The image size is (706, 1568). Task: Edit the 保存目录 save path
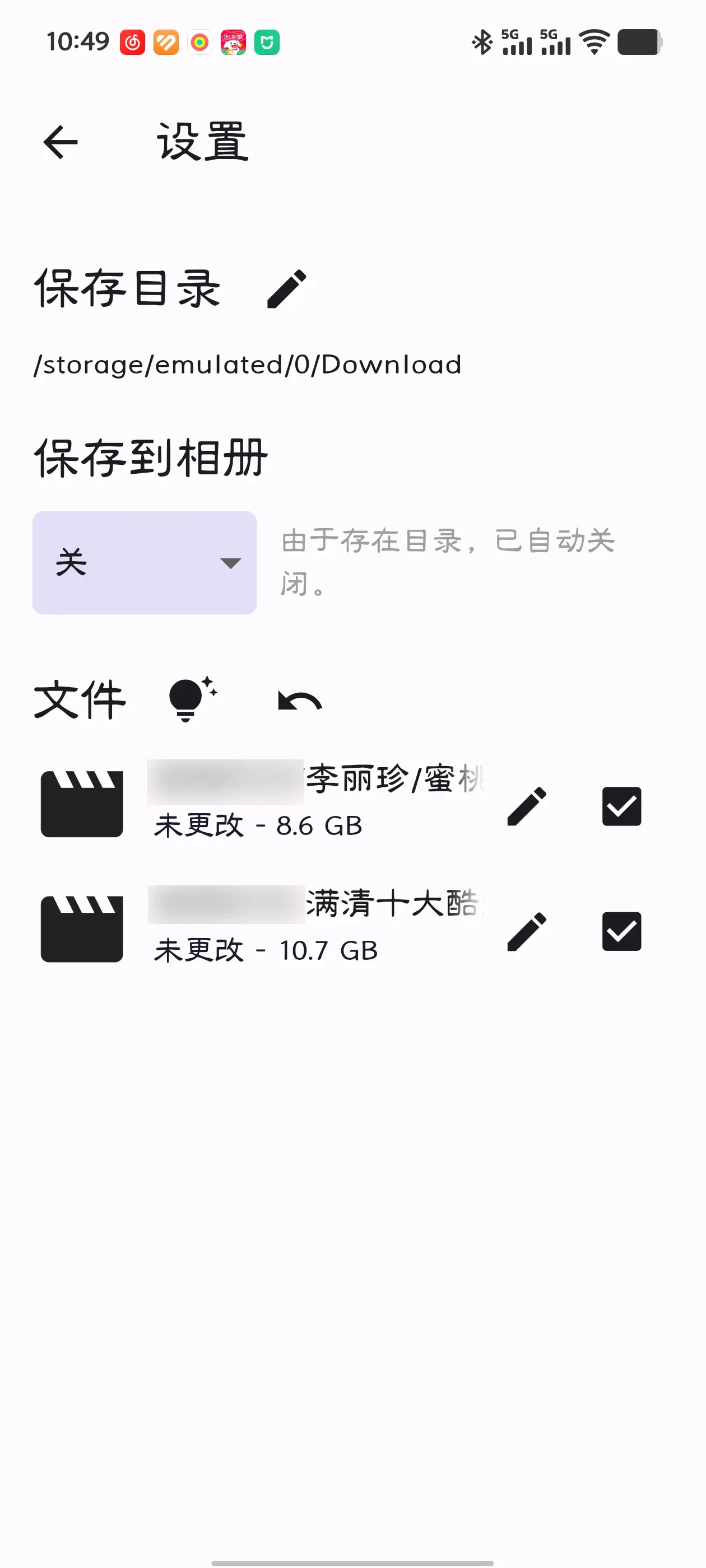286,288
